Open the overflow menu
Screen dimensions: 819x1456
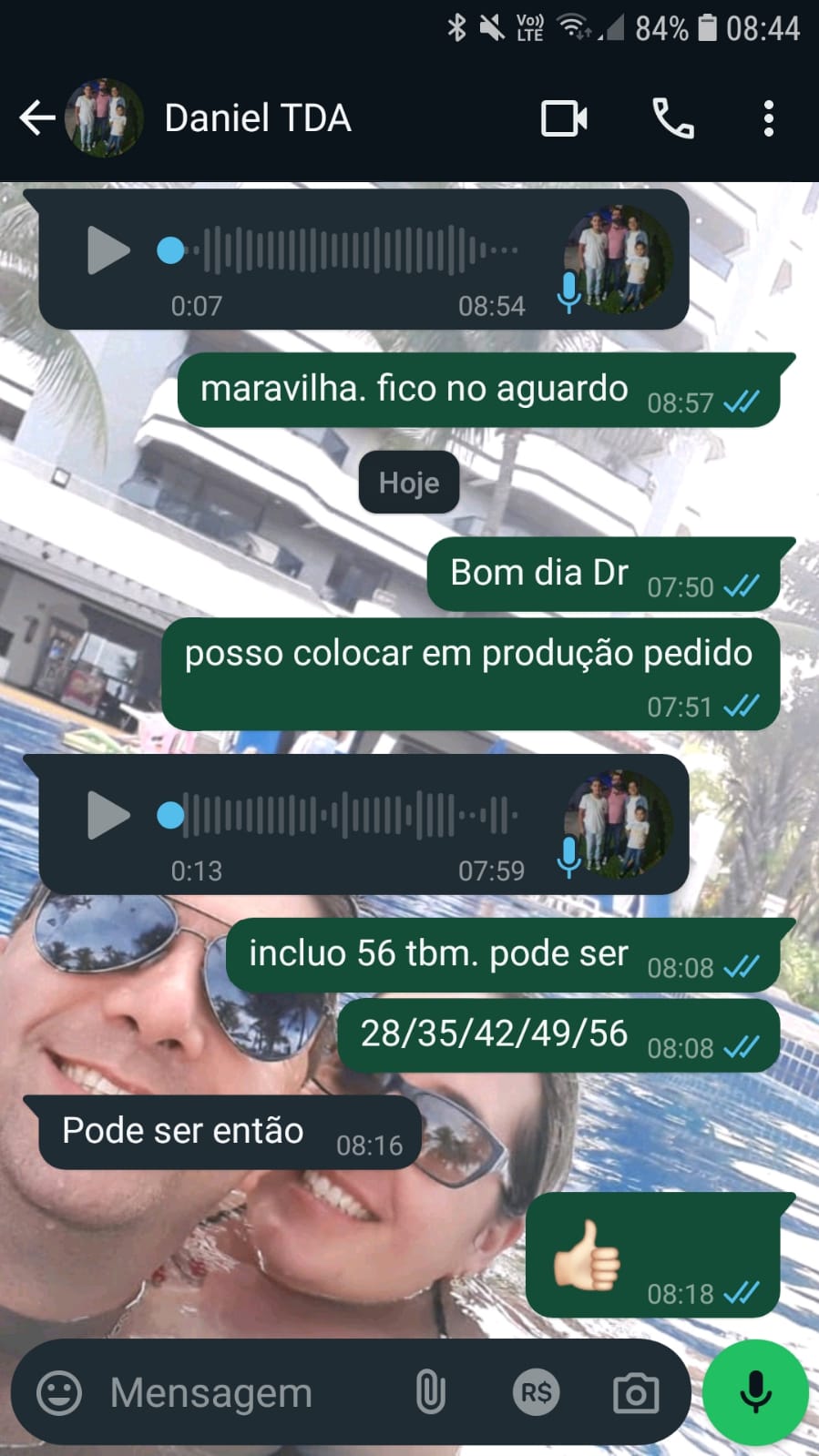coord(769,118)
